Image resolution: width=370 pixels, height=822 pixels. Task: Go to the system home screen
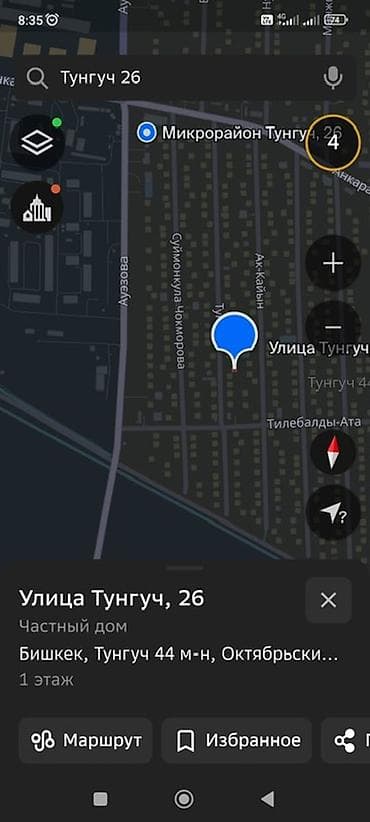point(184,799)
